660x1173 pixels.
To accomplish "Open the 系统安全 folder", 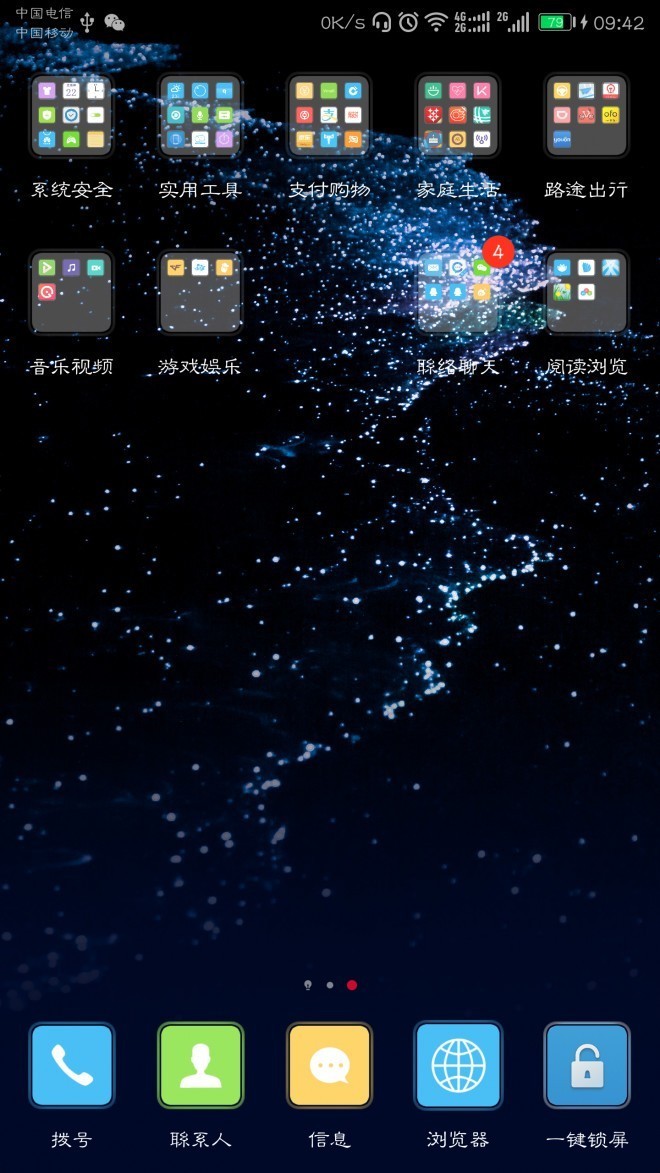I will (x=71, y=116).
